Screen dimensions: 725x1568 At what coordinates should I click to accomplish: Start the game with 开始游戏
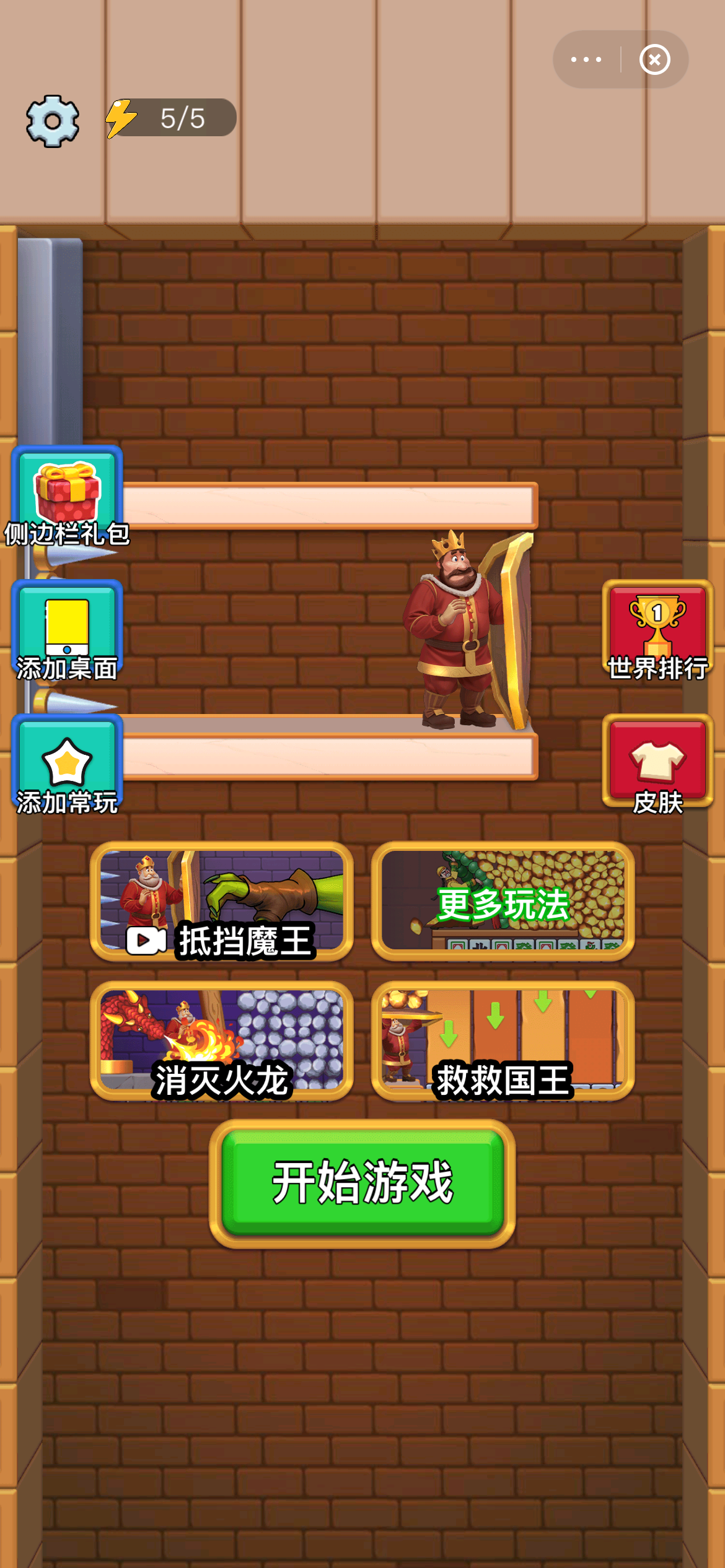click(362, 1183)
